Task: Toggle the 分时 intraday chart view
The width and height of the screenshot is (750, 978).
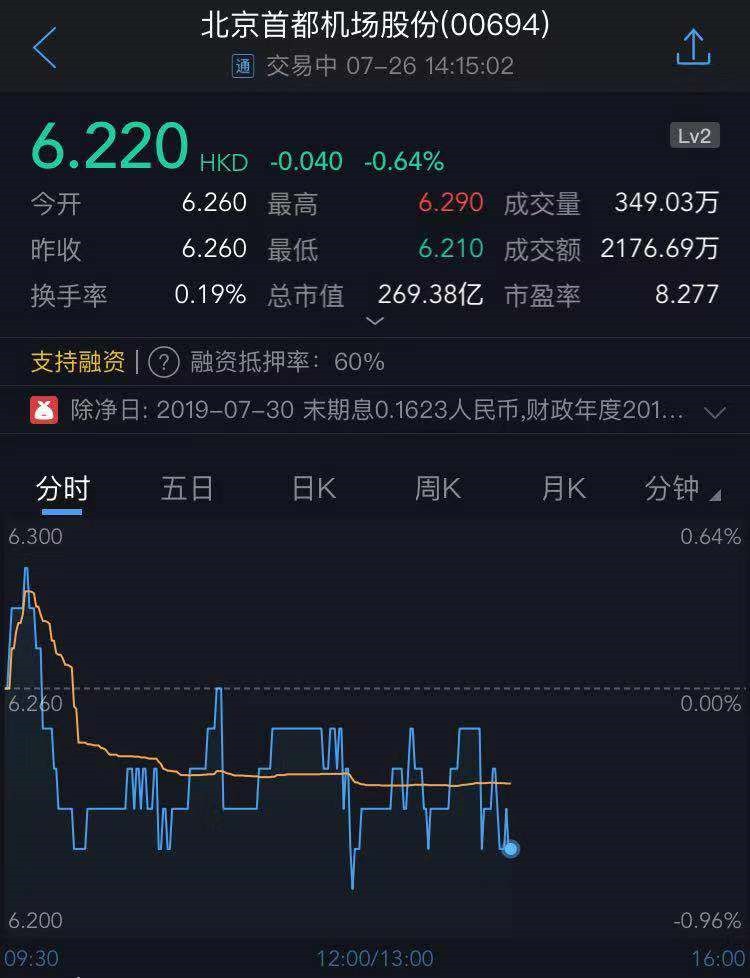Action: pos(63,488)
